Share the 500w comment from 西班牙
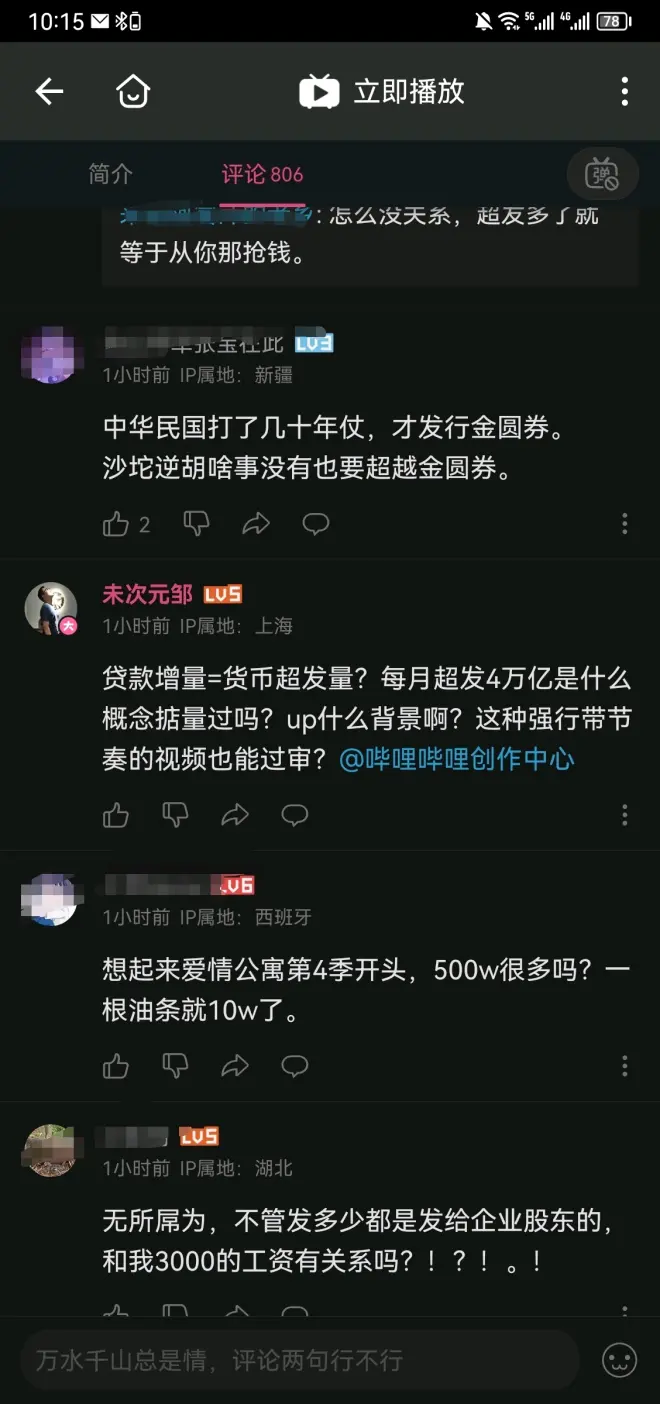 [235, 1066]
